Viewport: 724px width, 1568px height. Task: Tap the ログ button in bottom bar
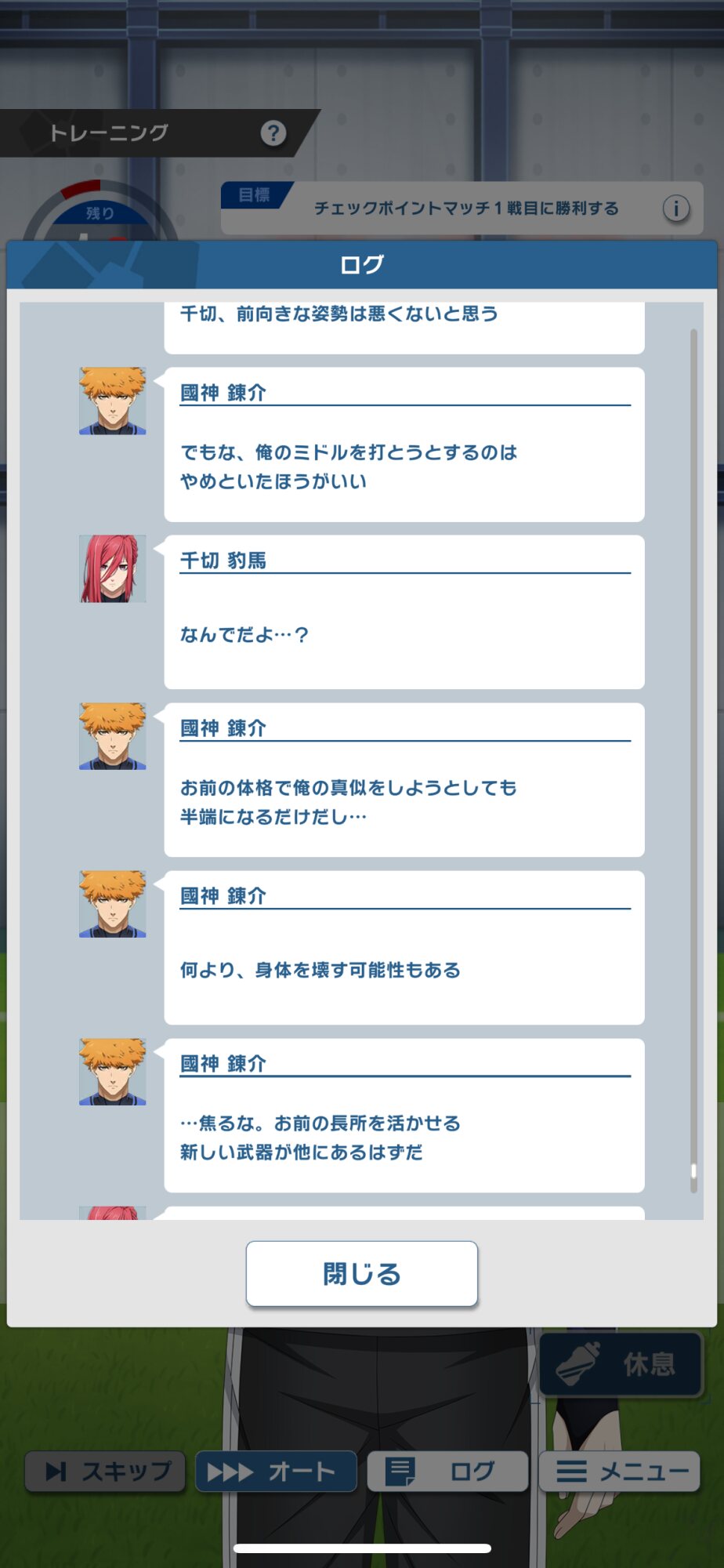pos(447,1471)
